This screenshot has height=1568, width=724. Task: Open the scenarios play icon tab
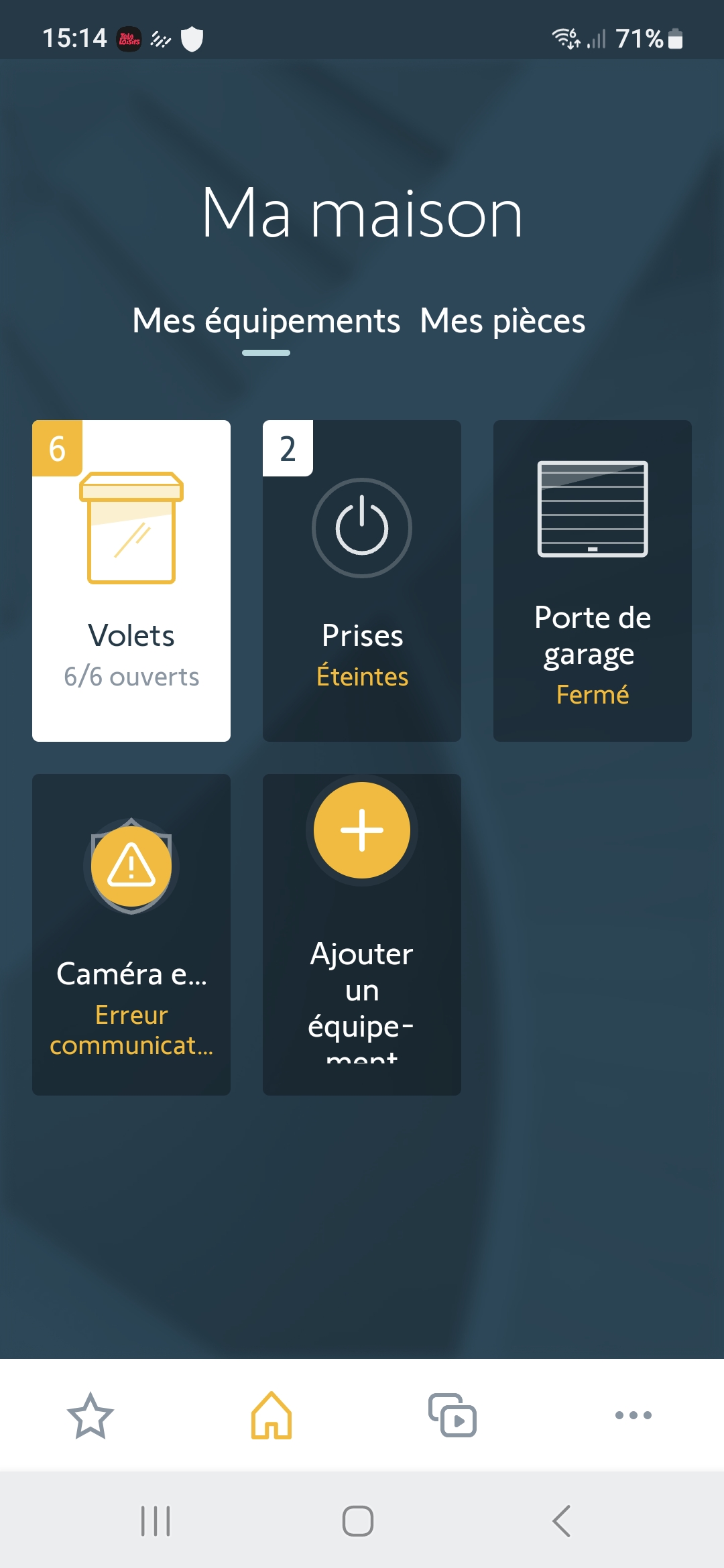452,1415
